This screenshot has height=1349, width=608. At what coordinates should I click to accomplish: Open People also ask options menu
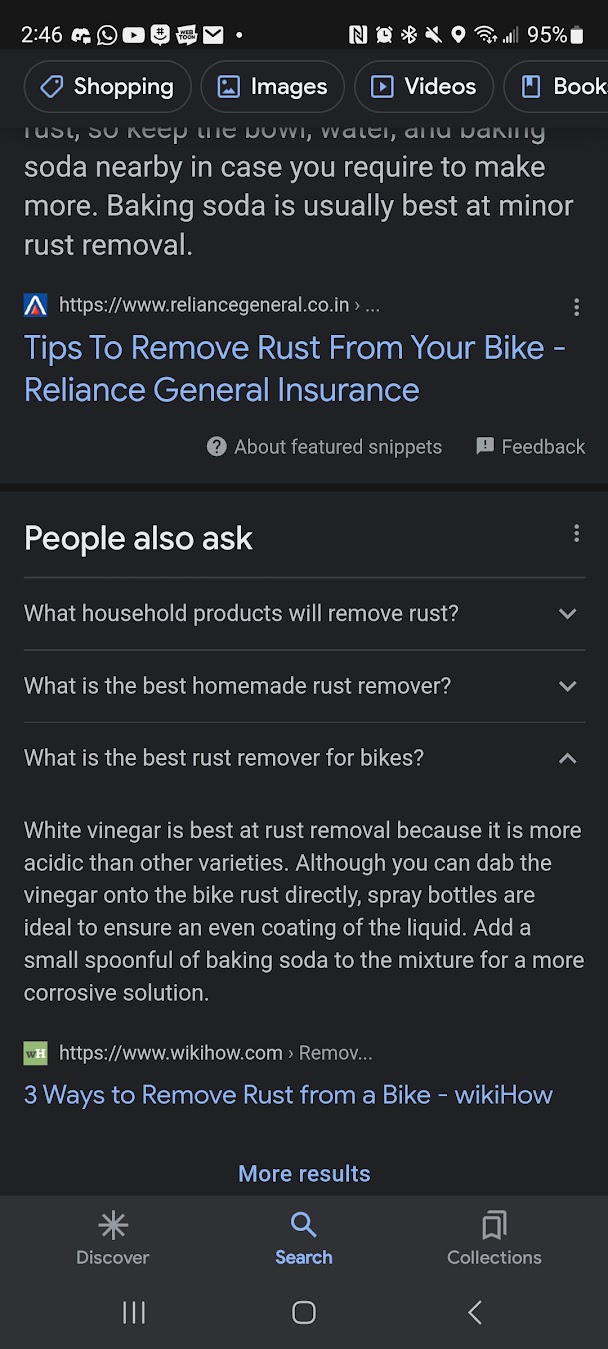576,534
